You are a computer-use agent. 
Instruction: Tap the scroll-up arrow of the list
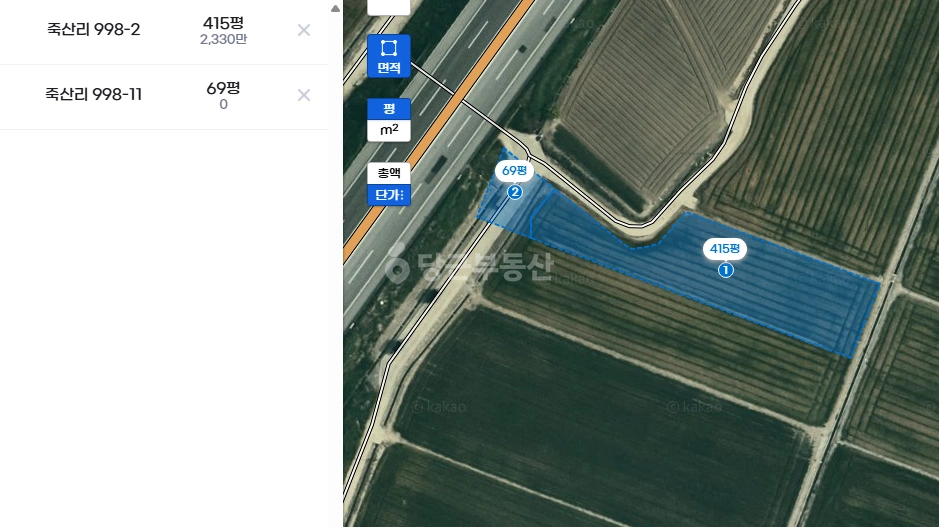click(335, 8)
